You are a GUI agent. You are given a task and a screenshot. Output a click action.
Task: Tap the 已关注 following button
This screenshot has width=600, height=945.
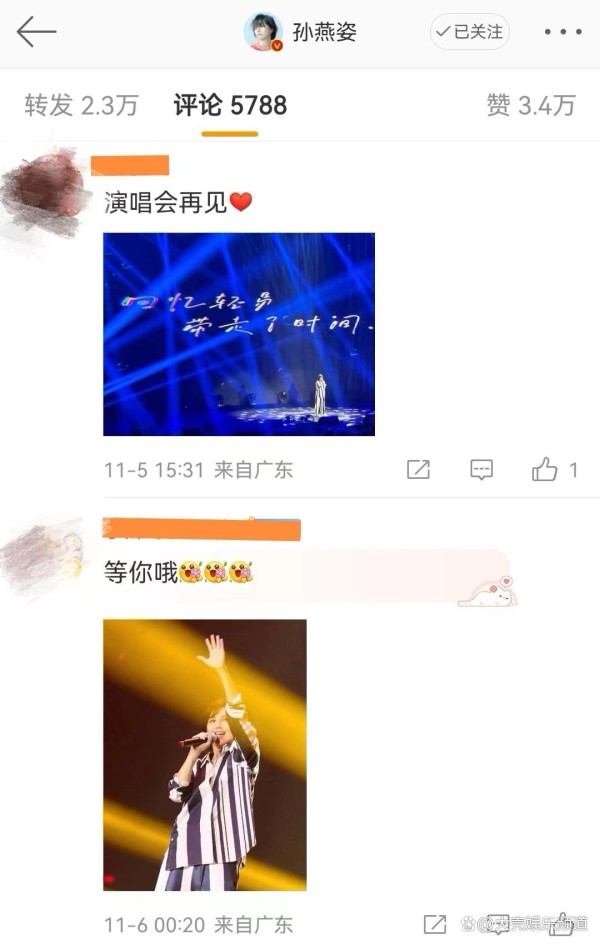pos(469,32)
